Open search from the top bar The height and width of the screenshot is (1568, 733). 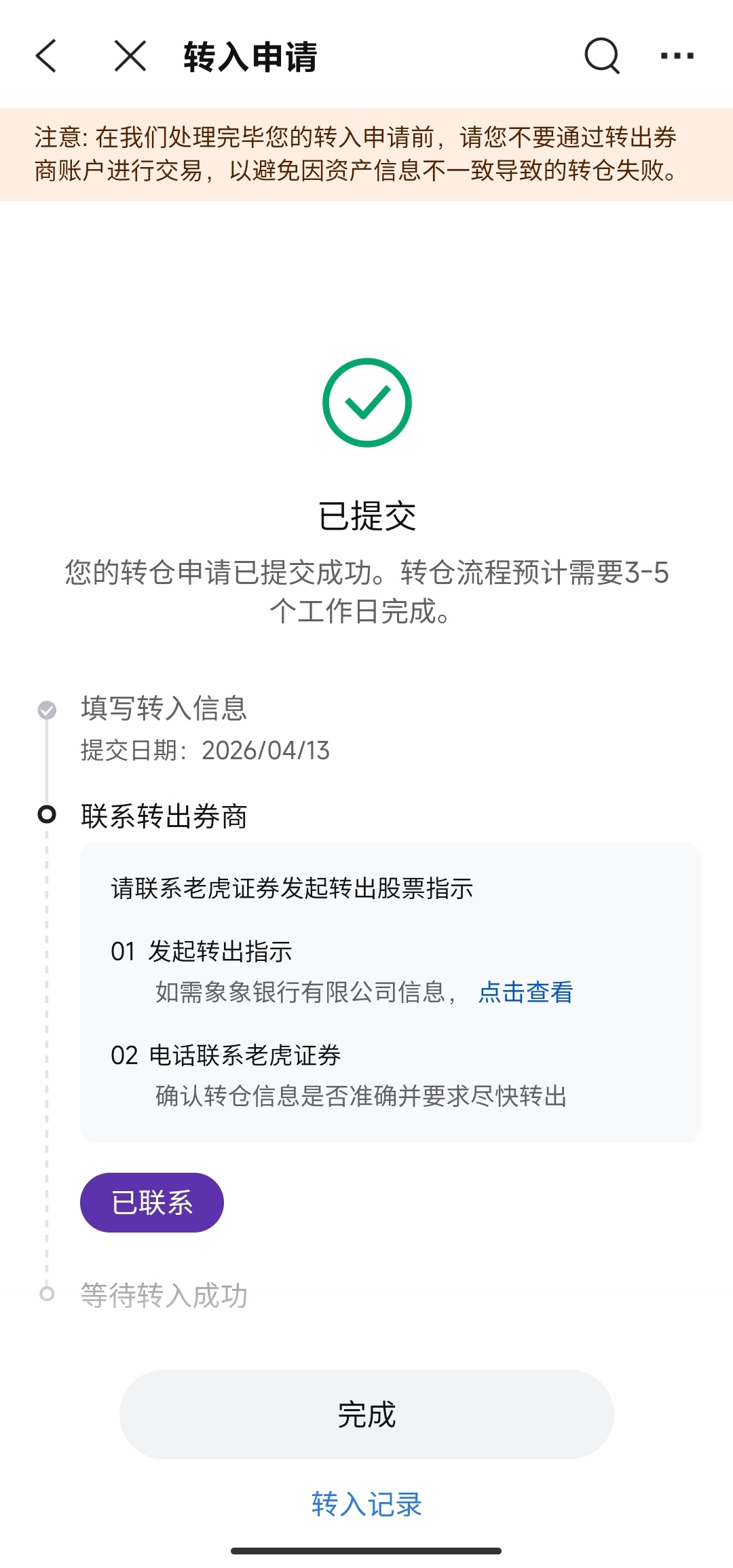click(602, 56)
